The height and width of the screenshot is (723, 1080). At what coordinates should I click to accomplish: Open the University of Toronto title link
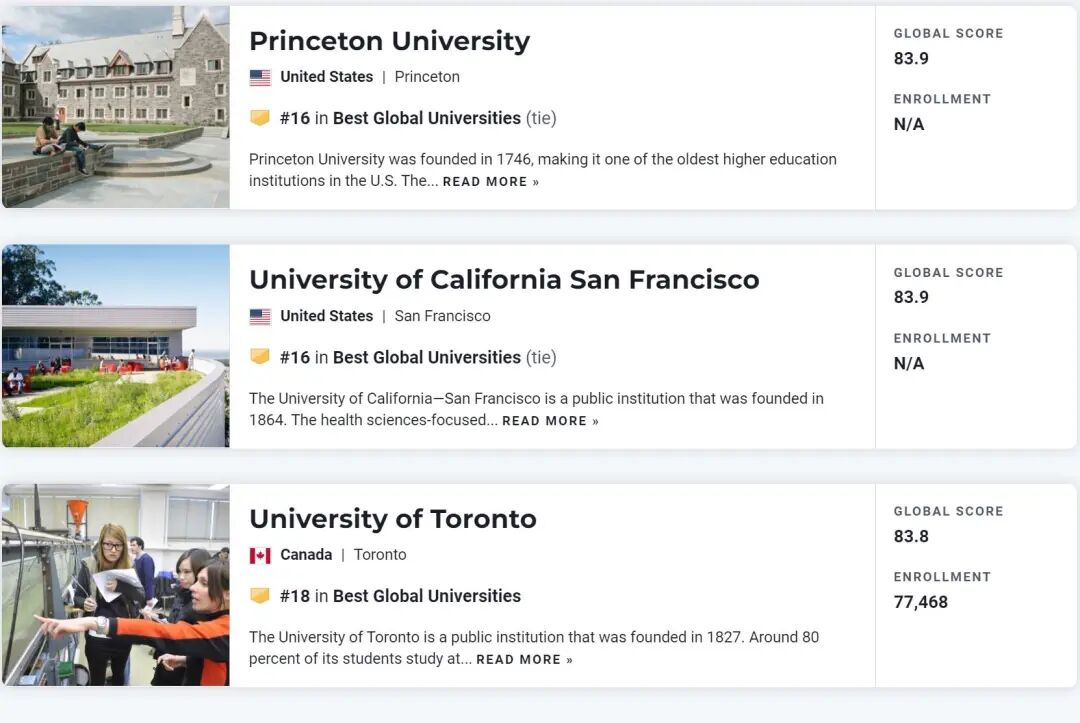393,519
